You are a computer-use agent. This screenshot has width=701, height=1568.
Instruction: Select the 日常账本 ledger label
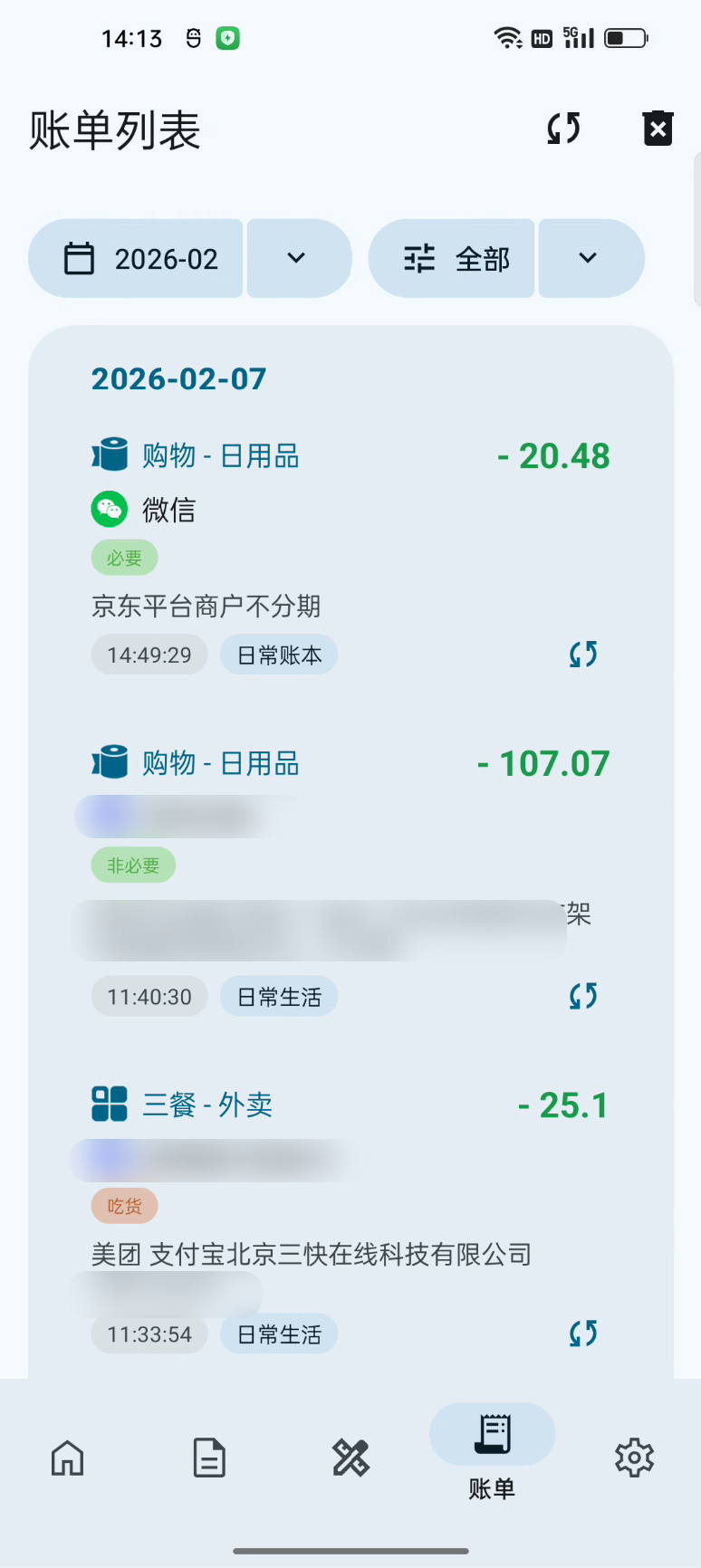click(x=278, y=654)
